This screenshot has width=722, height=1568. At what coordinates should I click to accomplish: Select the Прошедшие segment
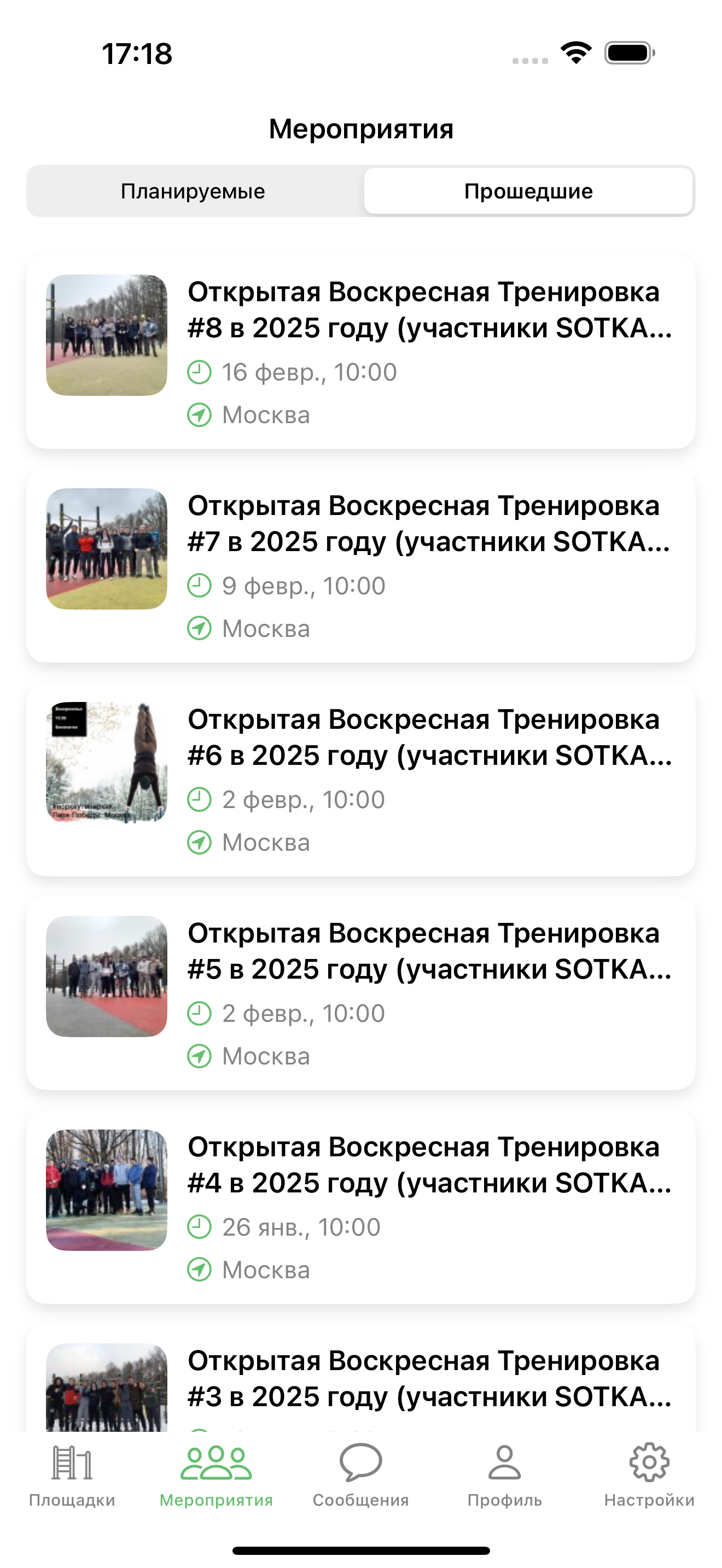click(x=528, y=191)
